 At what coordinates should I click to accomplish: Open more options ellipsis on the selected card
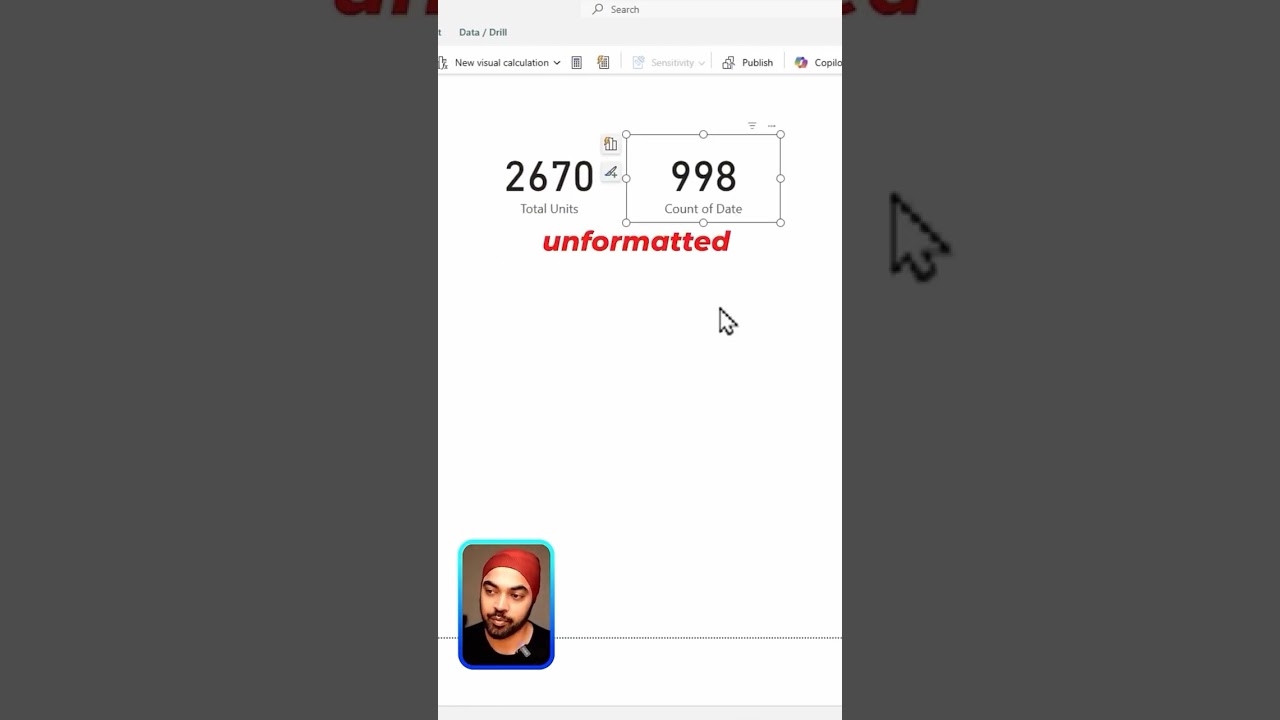(x=771, y=126)
